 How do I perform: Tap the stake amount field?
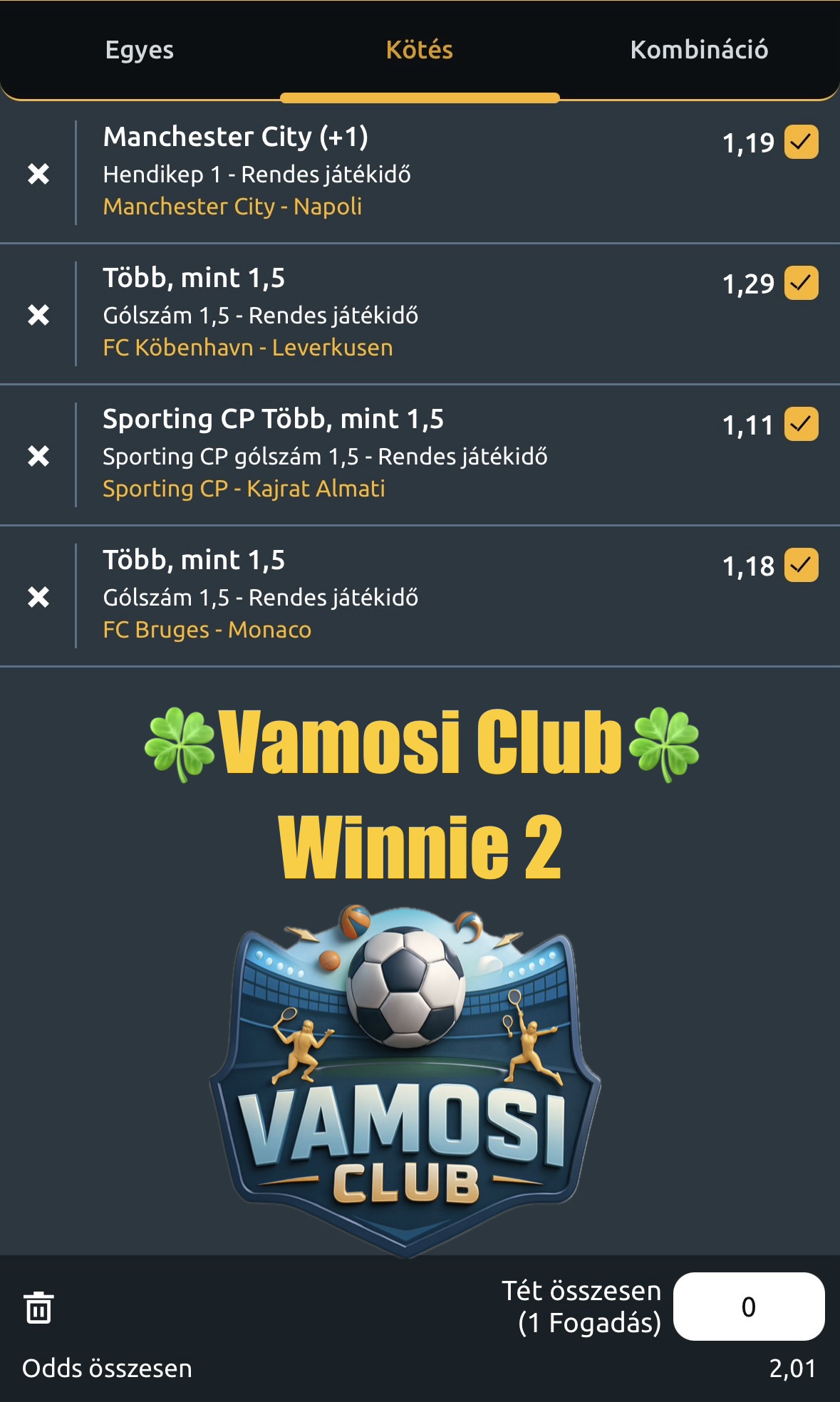point(749,1307)
